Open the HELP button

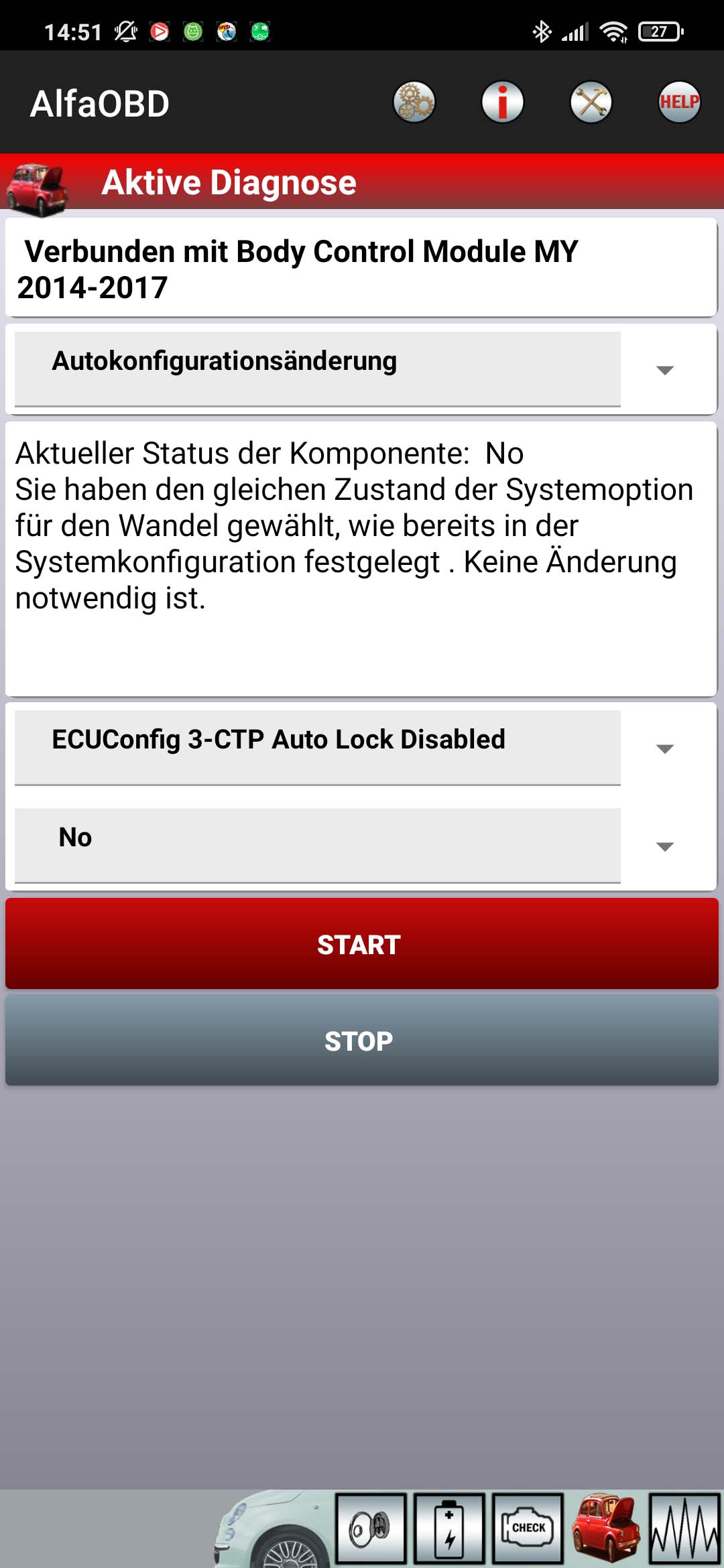(678, 103)
